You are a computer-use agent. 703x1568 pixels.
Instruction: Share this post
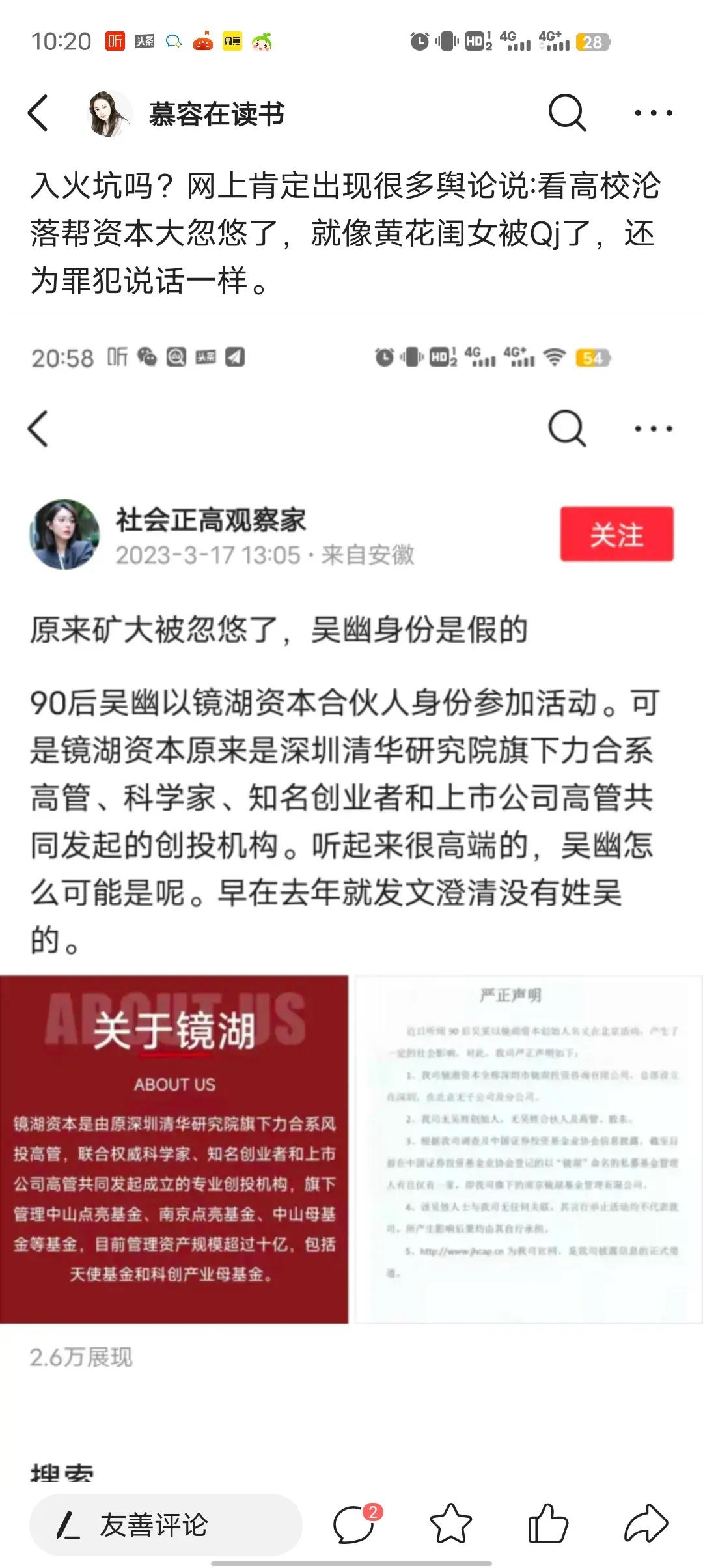click(646, 1525)
